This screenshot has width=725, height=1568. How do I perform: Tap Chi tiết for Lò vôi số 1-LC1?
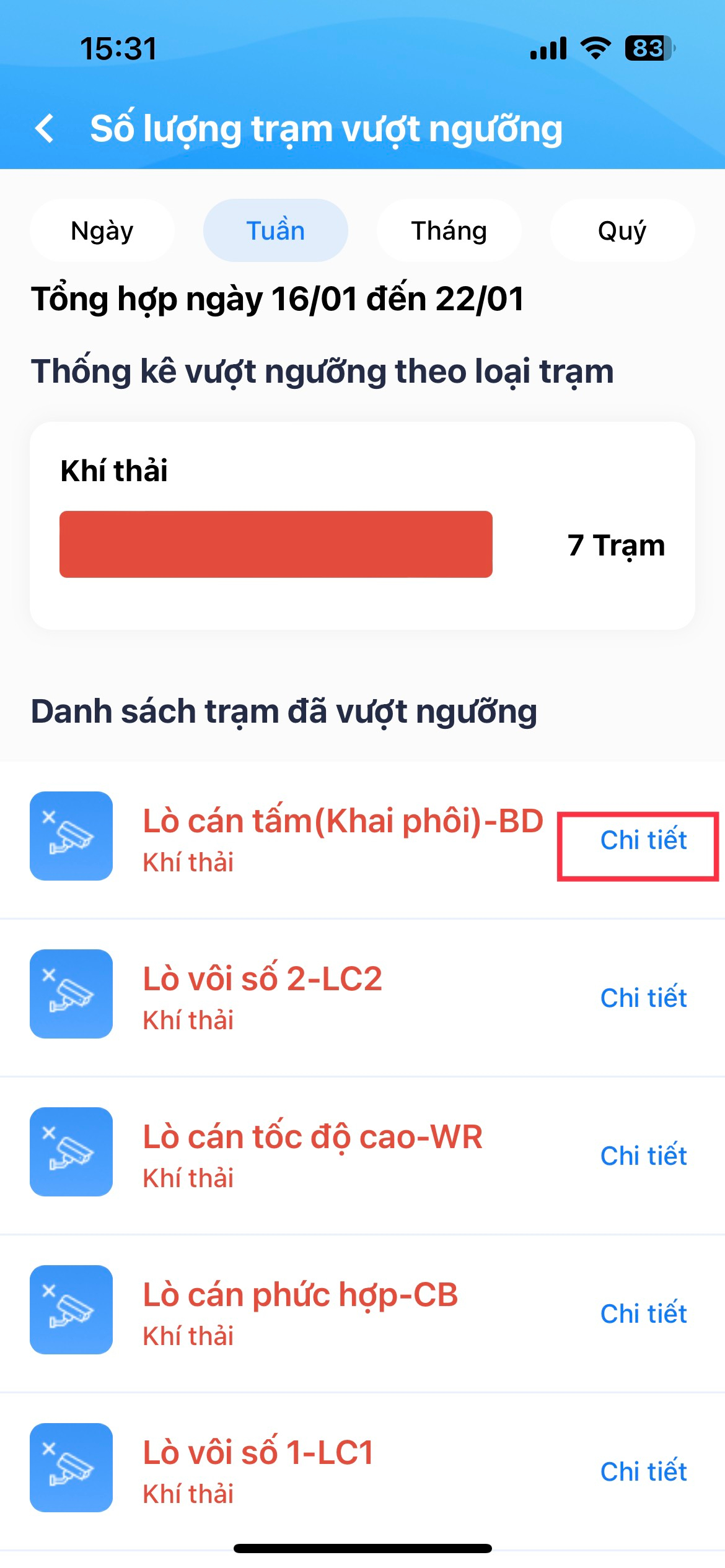643,1472
